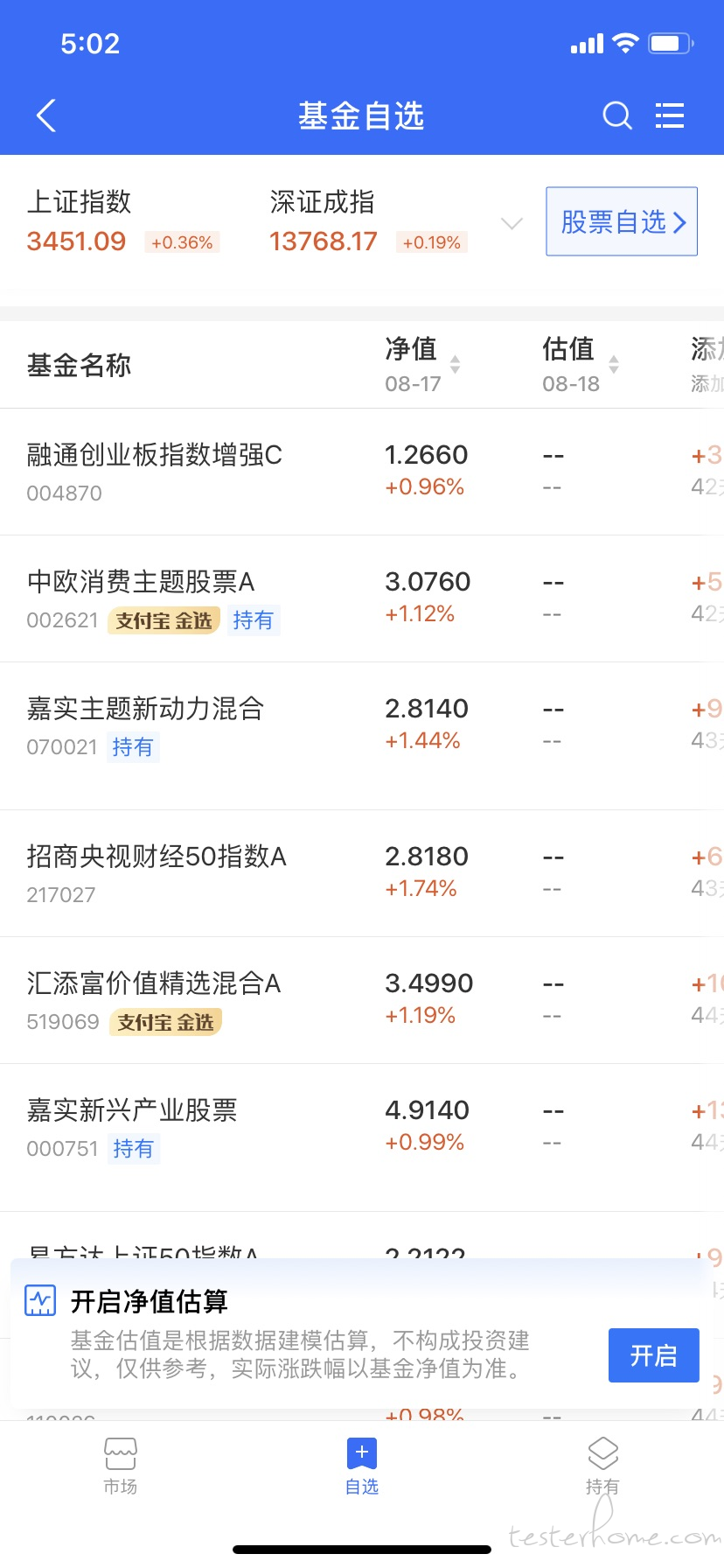
Task: Sort by 估值 column
Action: pyautogui.click(x=581, y=364)
